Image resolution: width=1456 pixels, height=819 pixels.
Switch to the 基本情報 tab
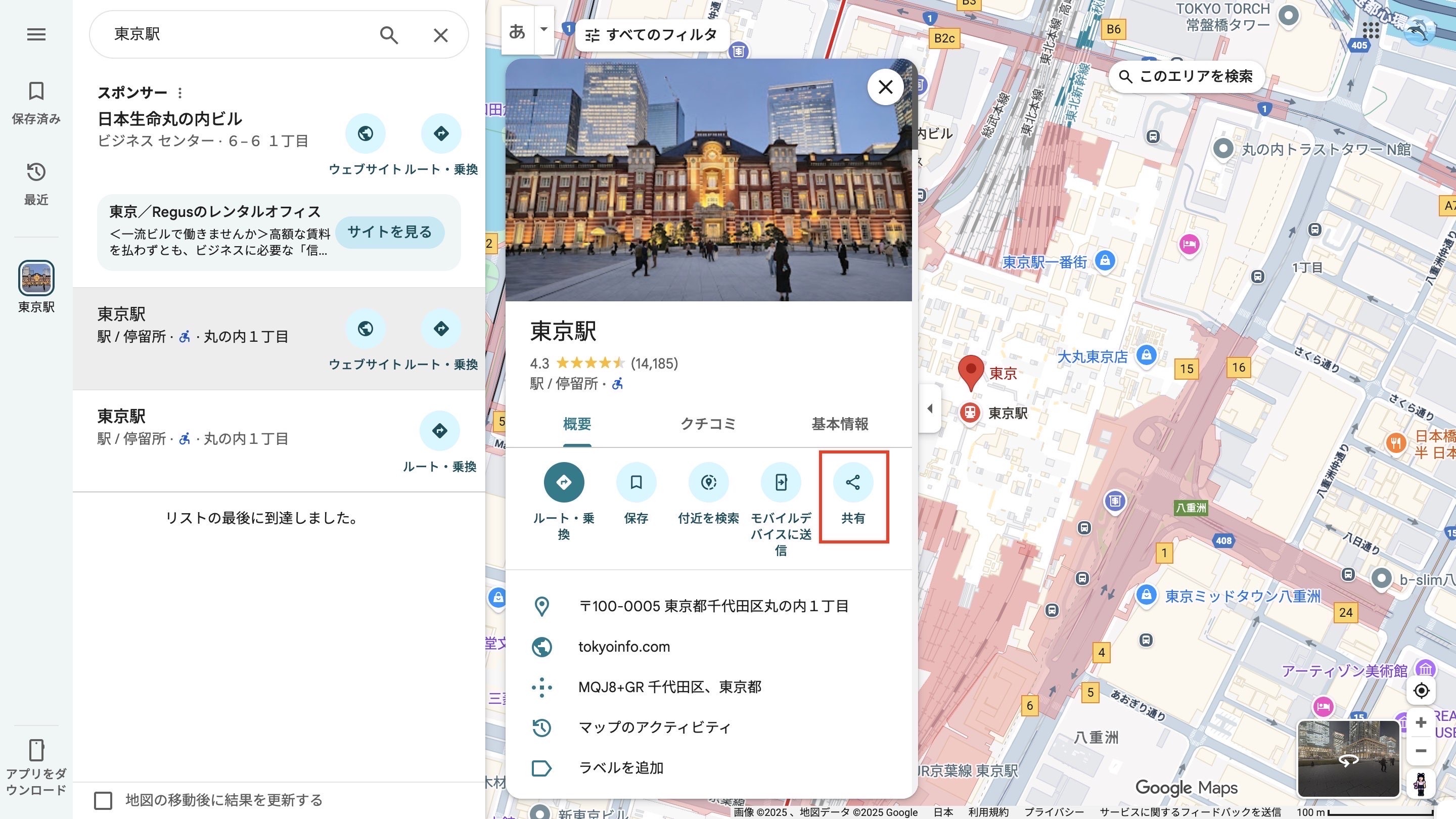point(839,424)
